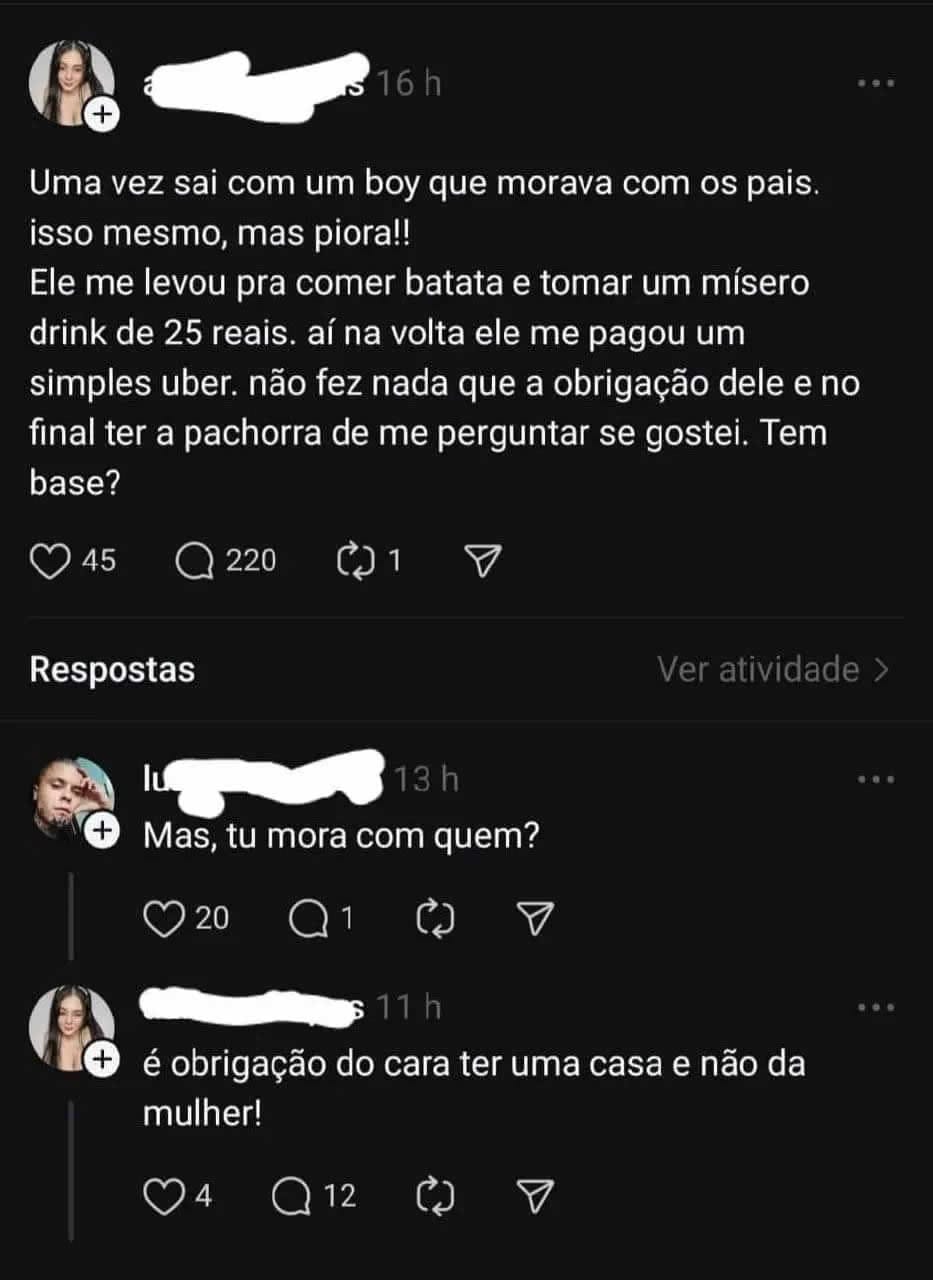Share the main post about the 25 reais drink
The height and width of the screenshot is (1280, 933).
484,562
